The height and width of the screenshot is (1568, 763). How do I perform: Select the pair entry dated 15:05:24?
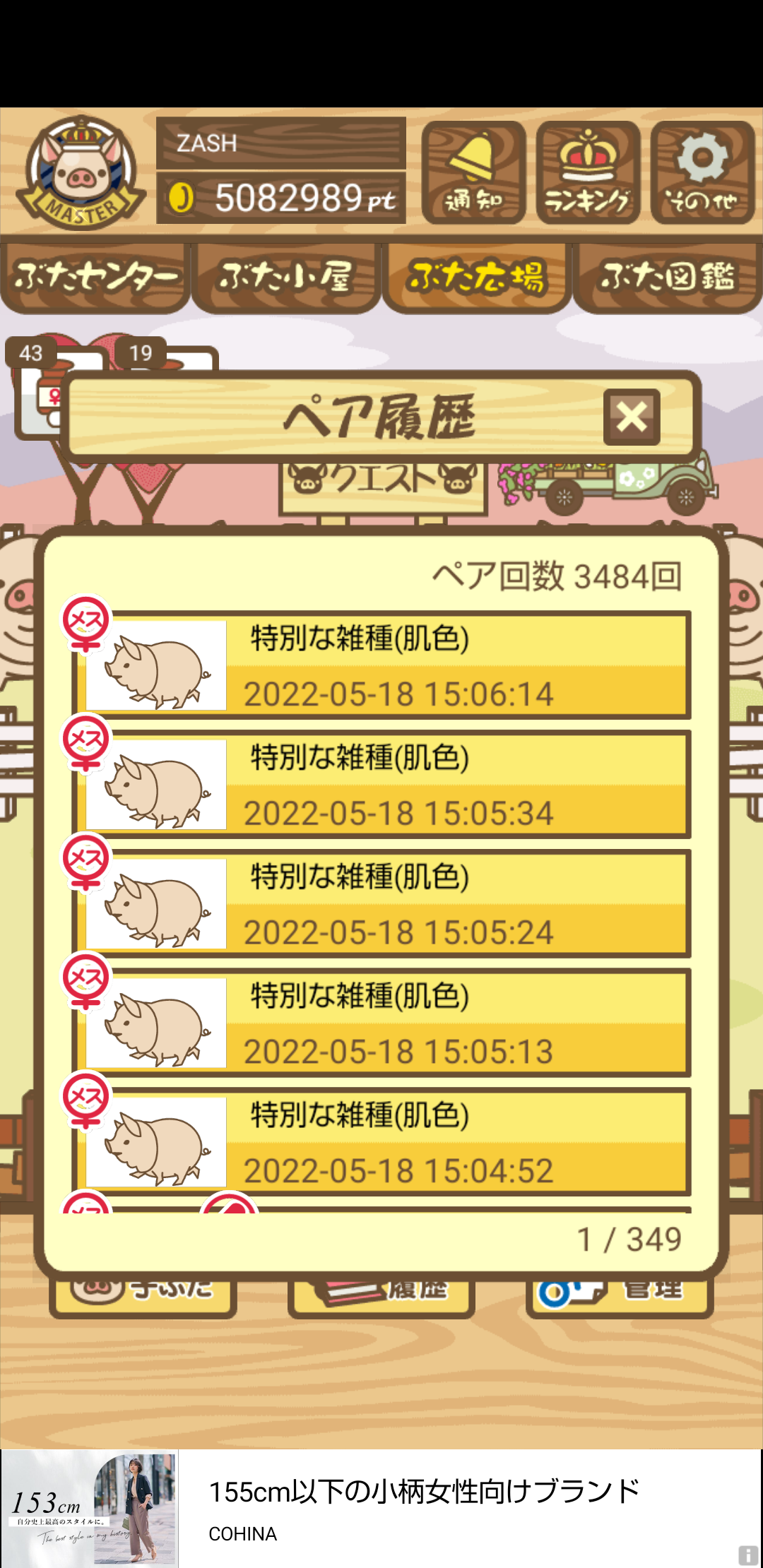tap(381, 903)
